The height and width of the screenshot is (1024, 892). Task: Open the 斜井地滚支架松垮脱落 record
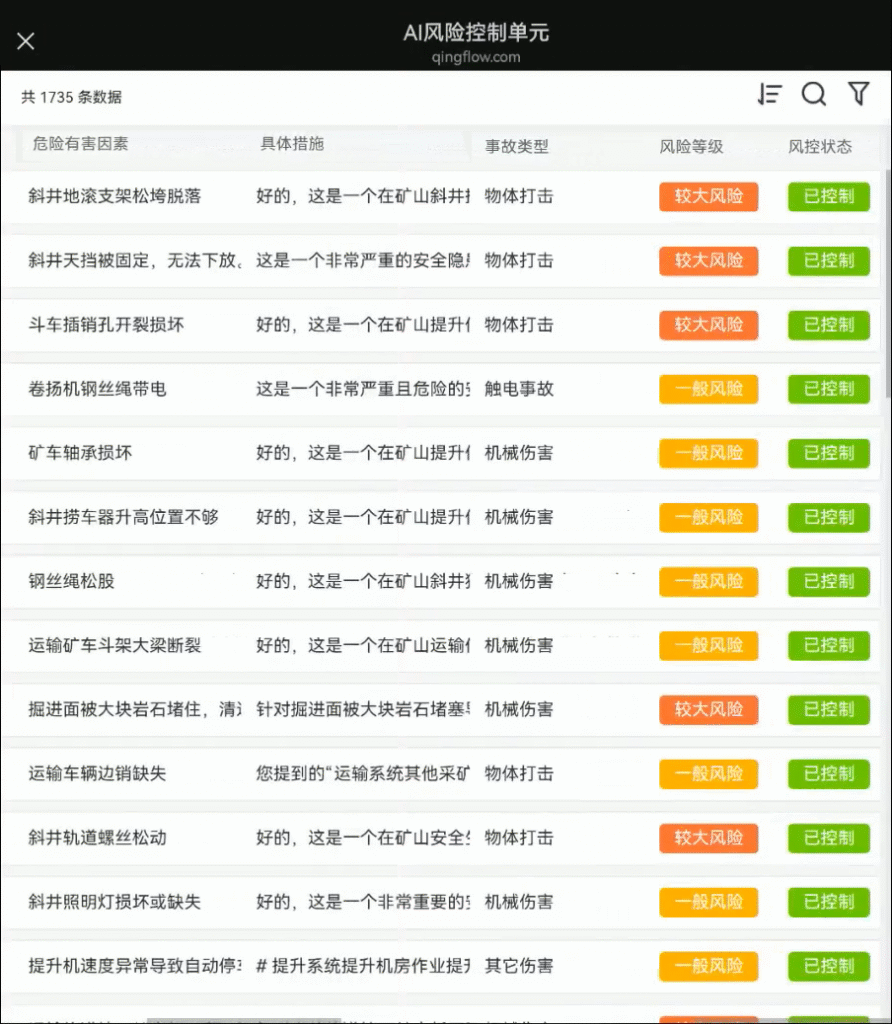click(115, 197)
